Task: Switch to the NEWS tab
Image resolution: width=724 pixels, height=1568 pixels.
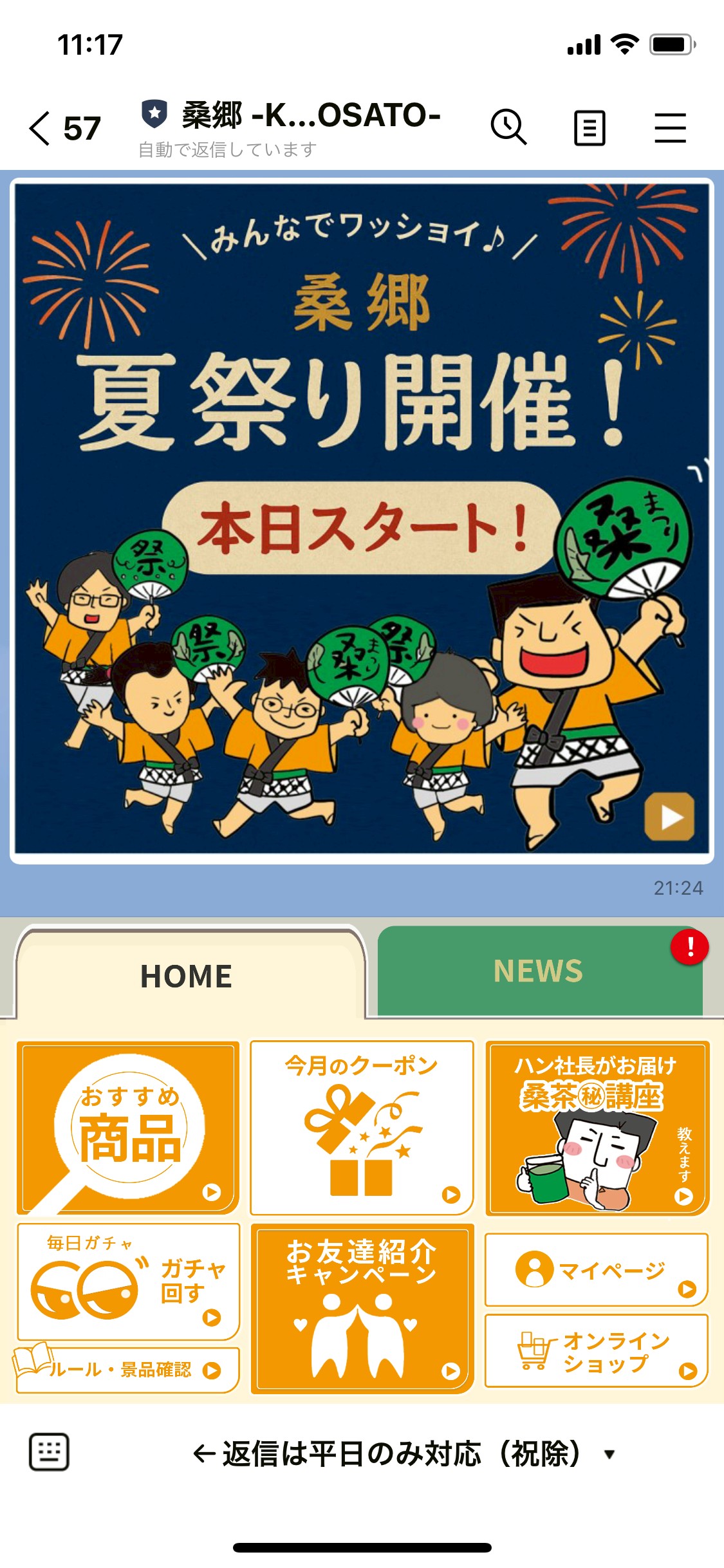Action: point(539,971)
